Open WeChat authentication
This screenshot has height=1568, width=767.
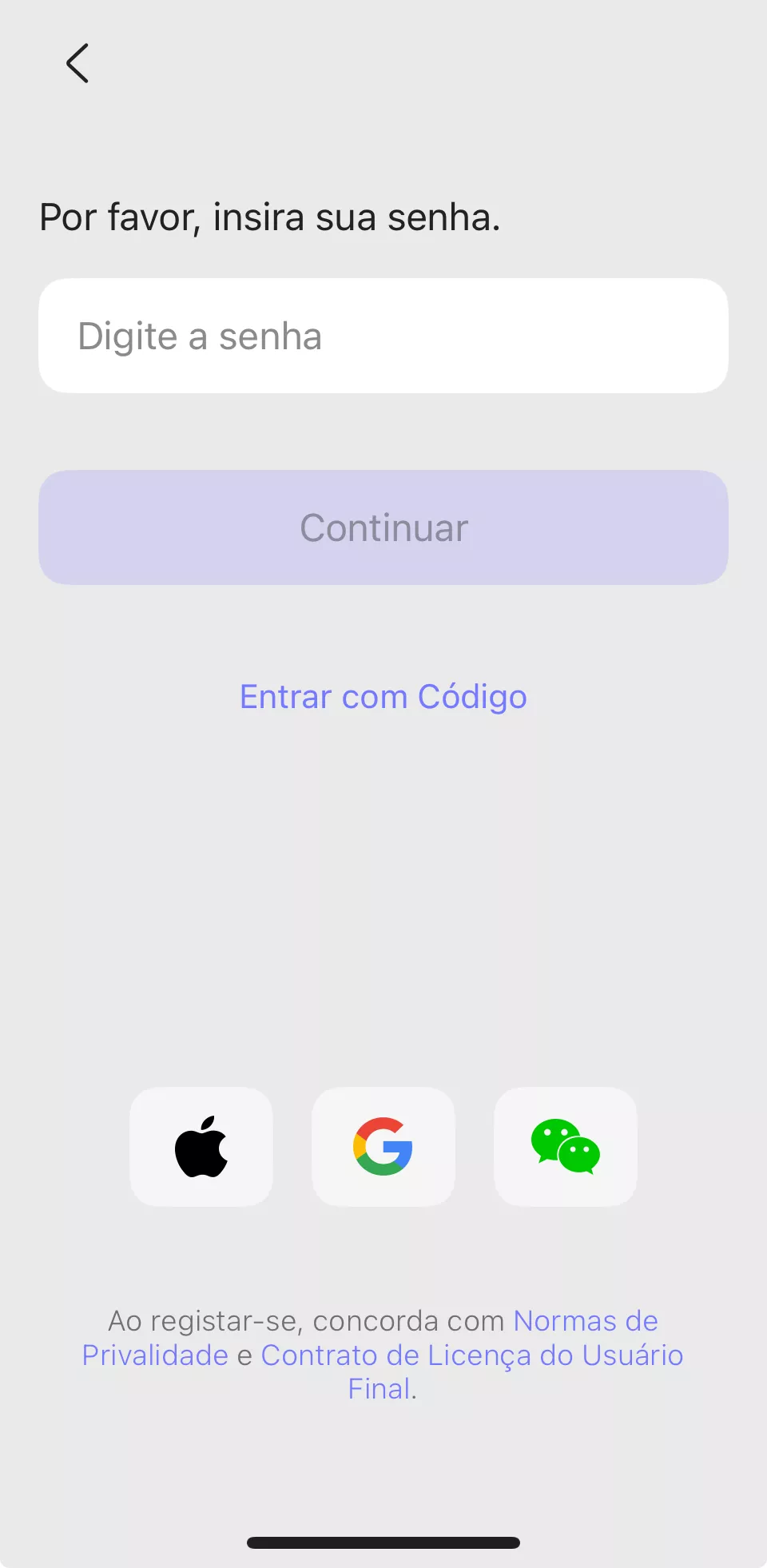pos(565,1146)
